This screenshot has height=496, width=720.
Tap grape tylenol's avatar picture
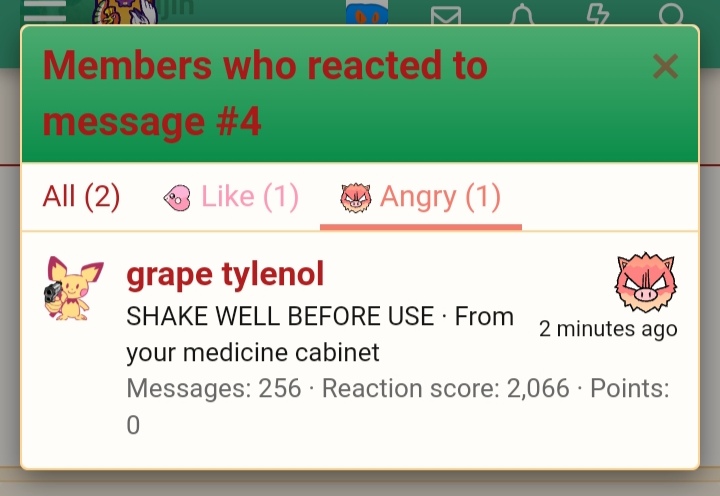[x=73, y=287]
